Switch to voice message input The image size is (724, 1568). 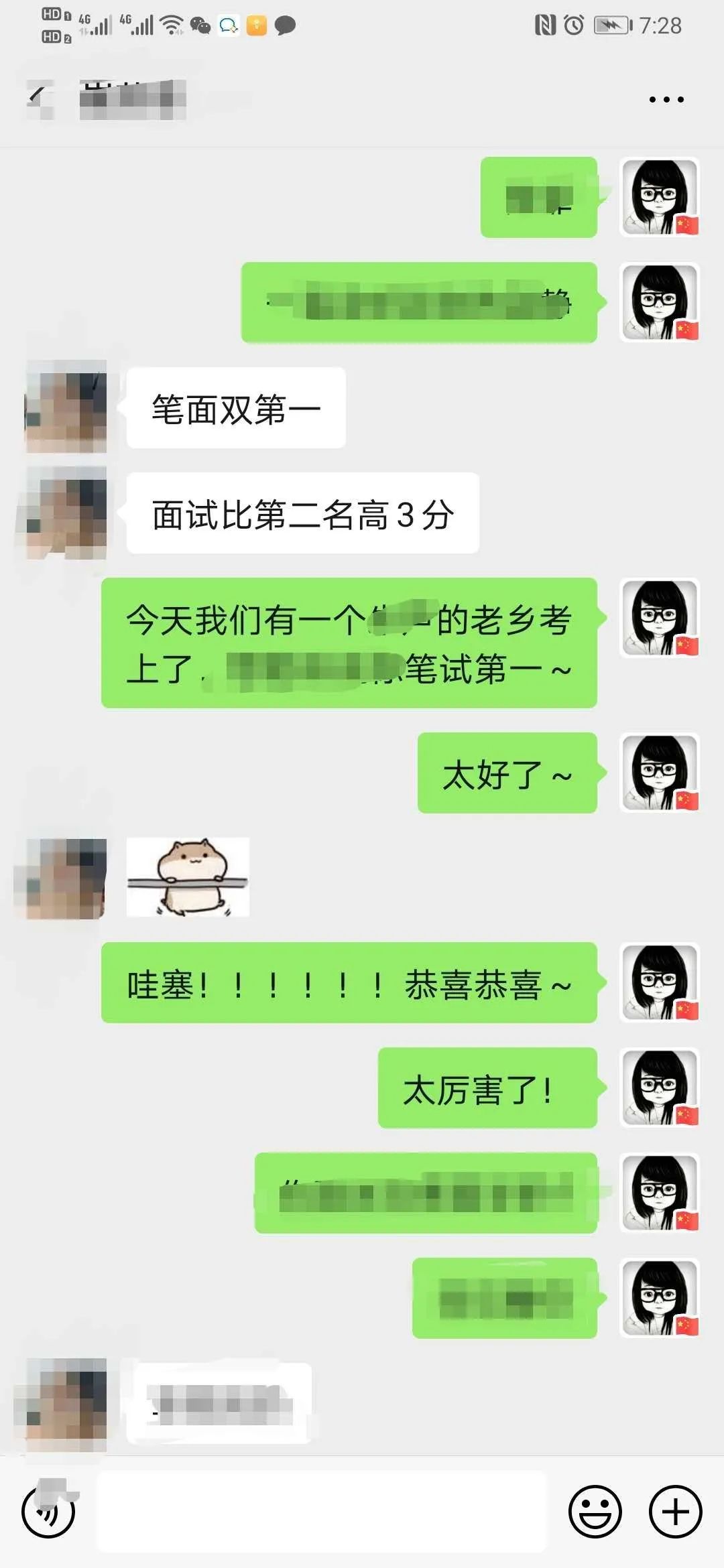click(x=48, y=1512)
